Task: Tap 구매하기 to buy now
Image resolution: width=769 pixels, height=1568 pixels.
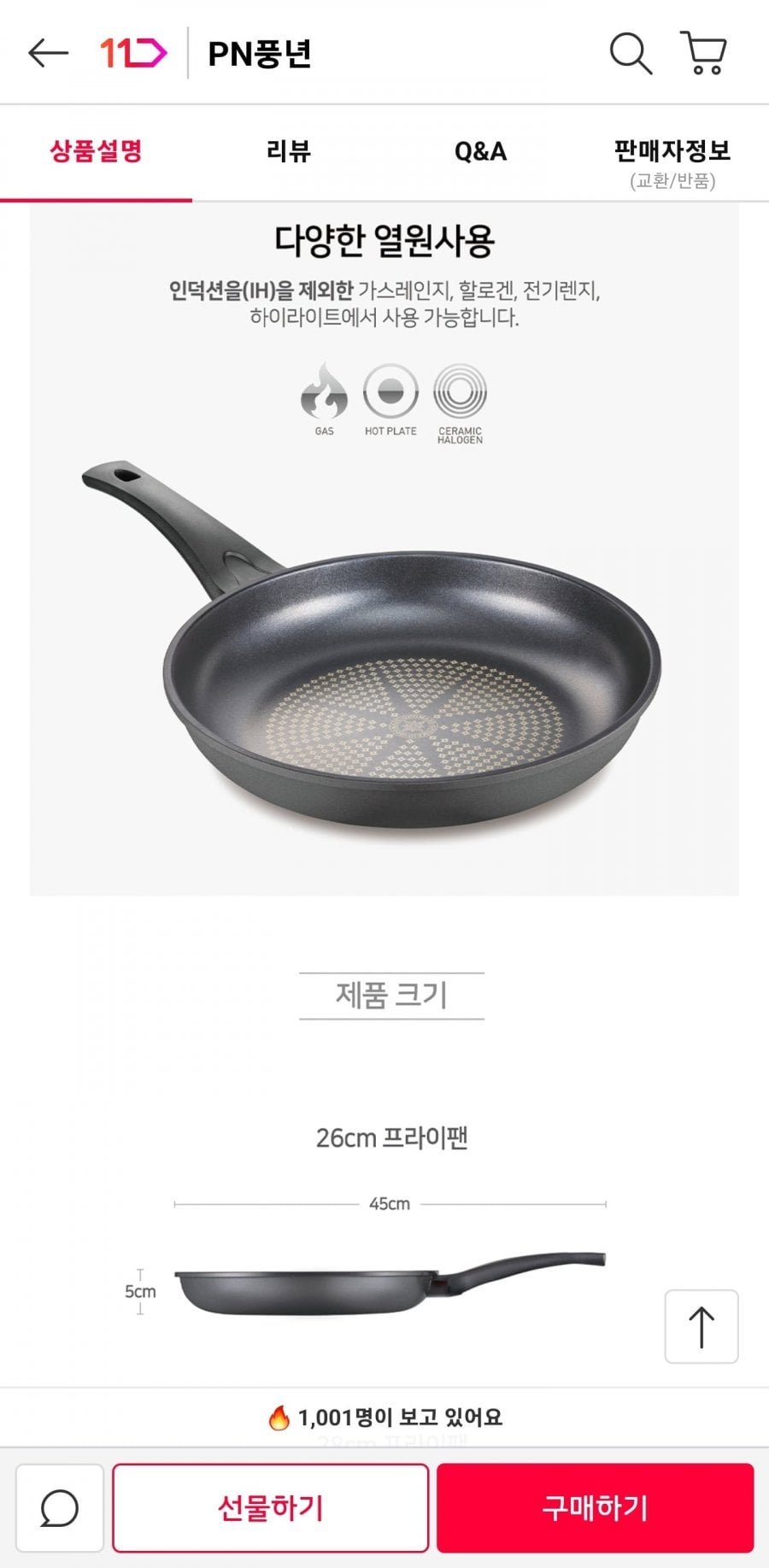Action: pyautogui.click(x=596, y=1508)
